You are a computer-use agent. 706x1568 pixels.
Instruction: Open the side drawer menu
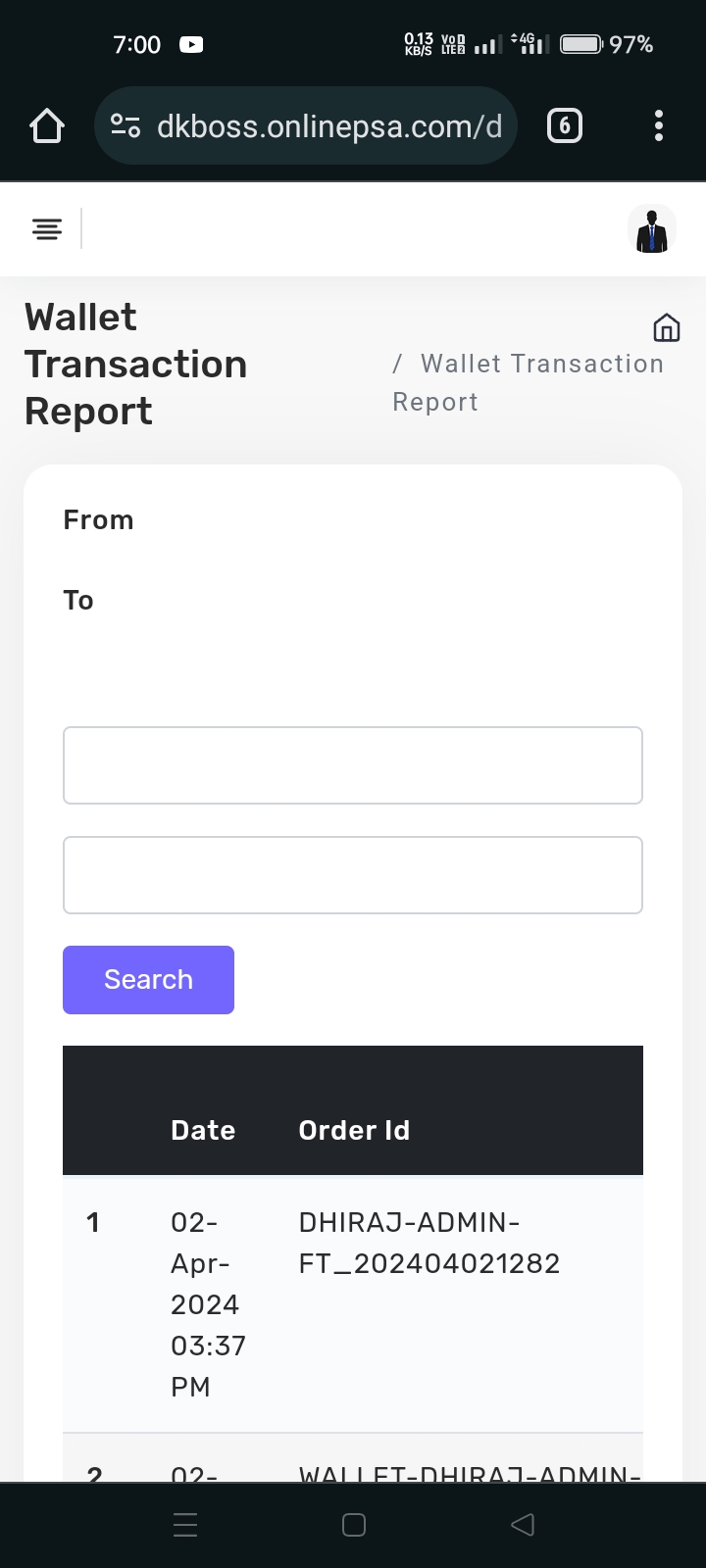[47, 229]
